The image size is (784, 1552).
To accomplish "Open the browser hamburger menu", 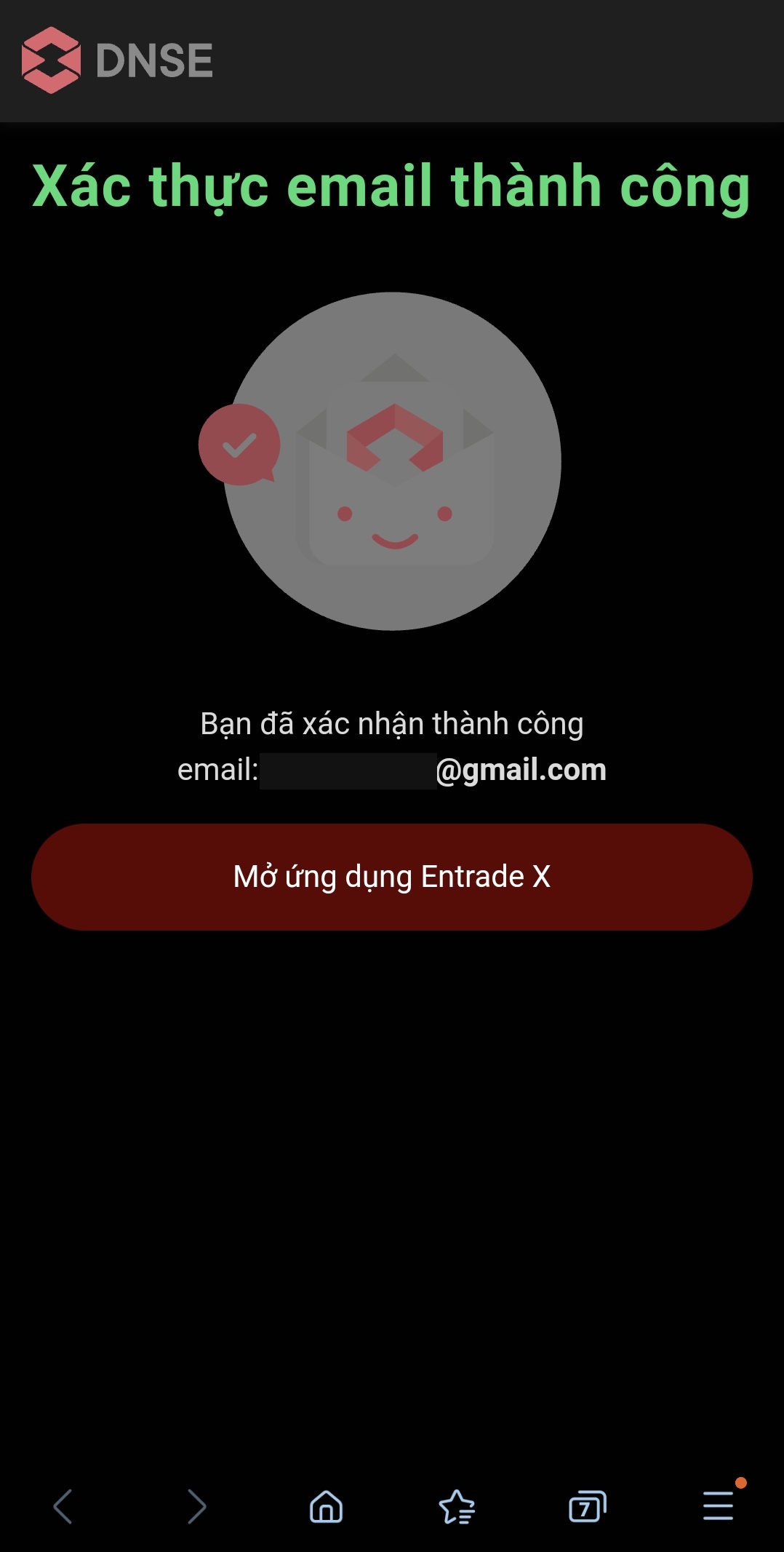I will 719,1505.
